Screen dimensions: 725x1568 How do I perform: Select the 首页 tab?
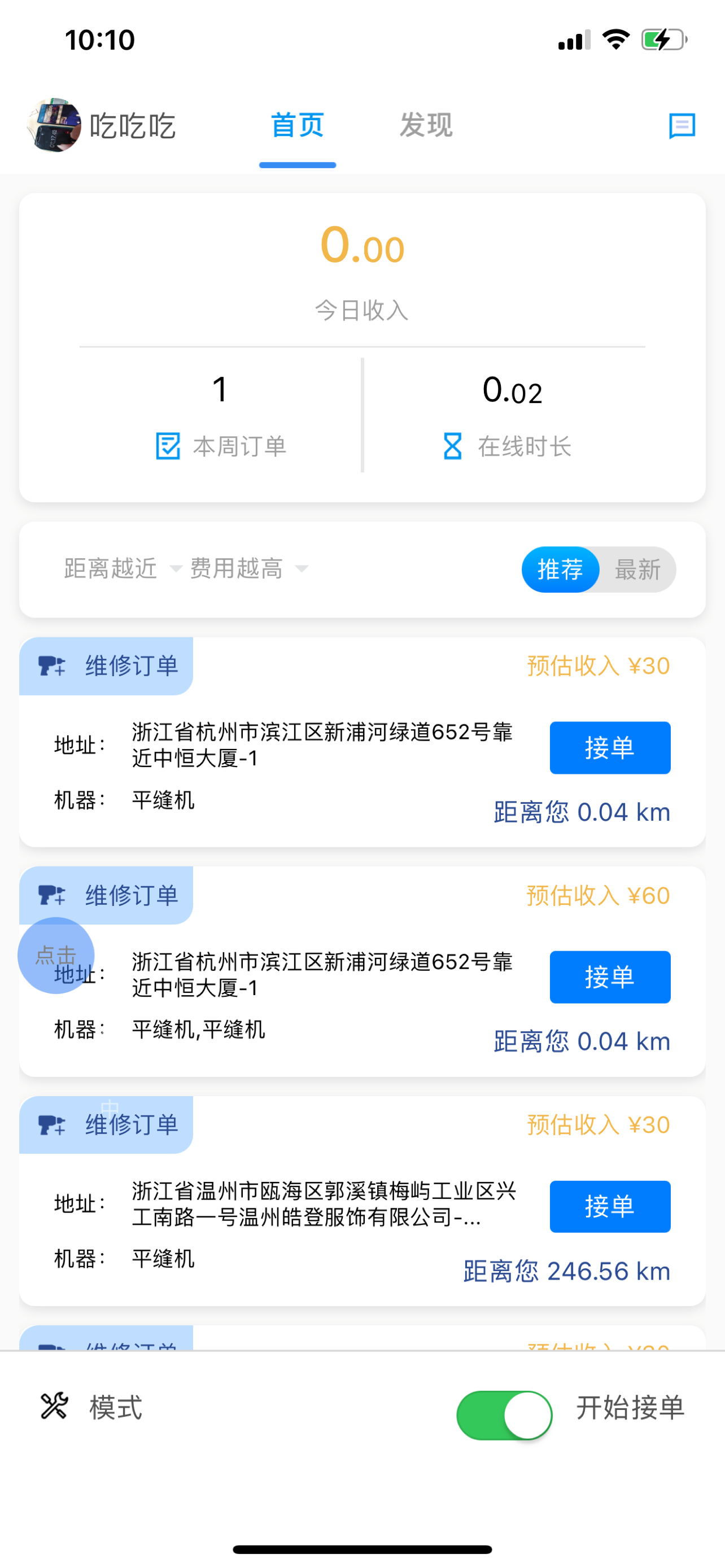point(297,125)
